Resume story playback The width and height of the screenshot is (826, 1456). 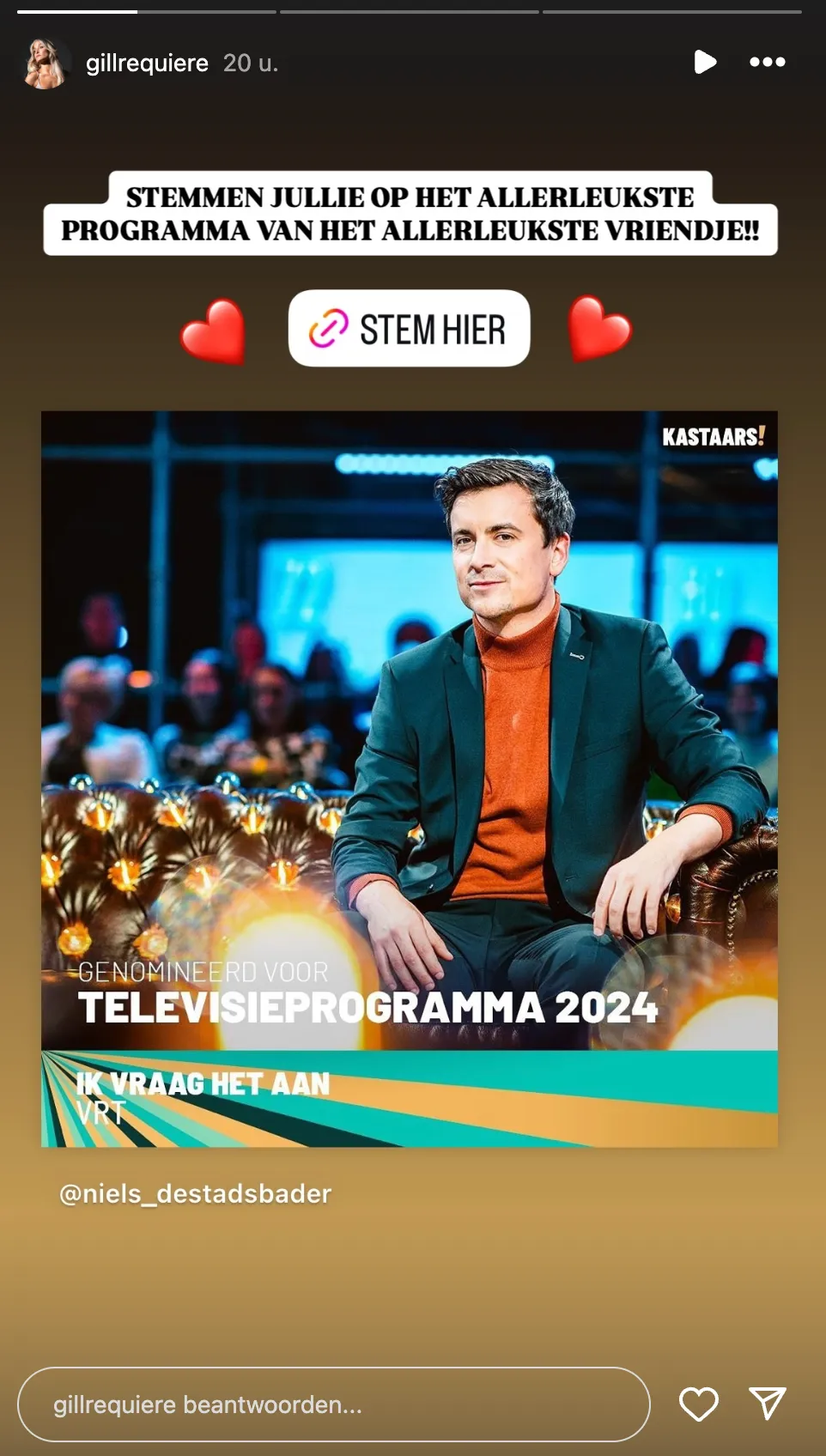tap(705, 62)
